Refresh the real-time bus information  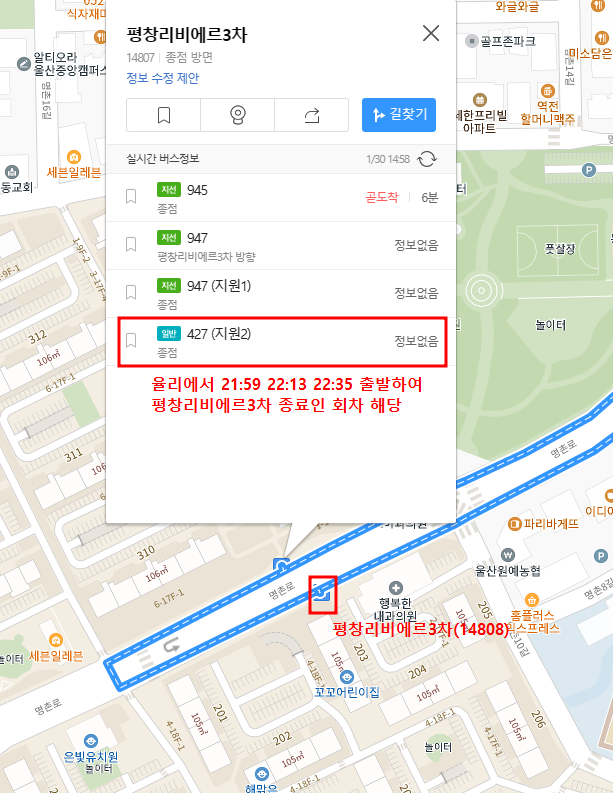tap(428, 159)
